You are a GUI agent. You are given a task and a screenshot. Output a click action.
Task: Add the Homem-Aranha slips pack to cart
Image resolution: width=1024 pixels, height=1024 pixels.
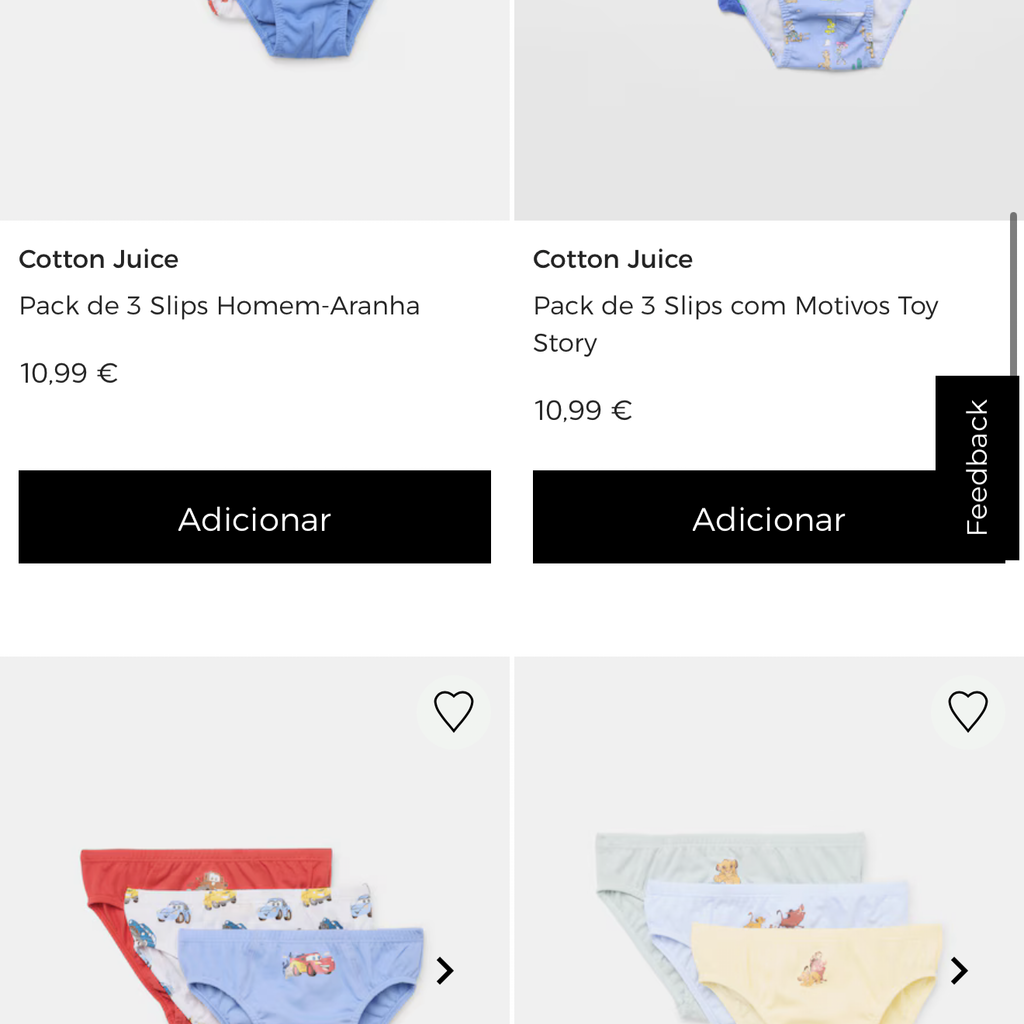coord(254,517)
